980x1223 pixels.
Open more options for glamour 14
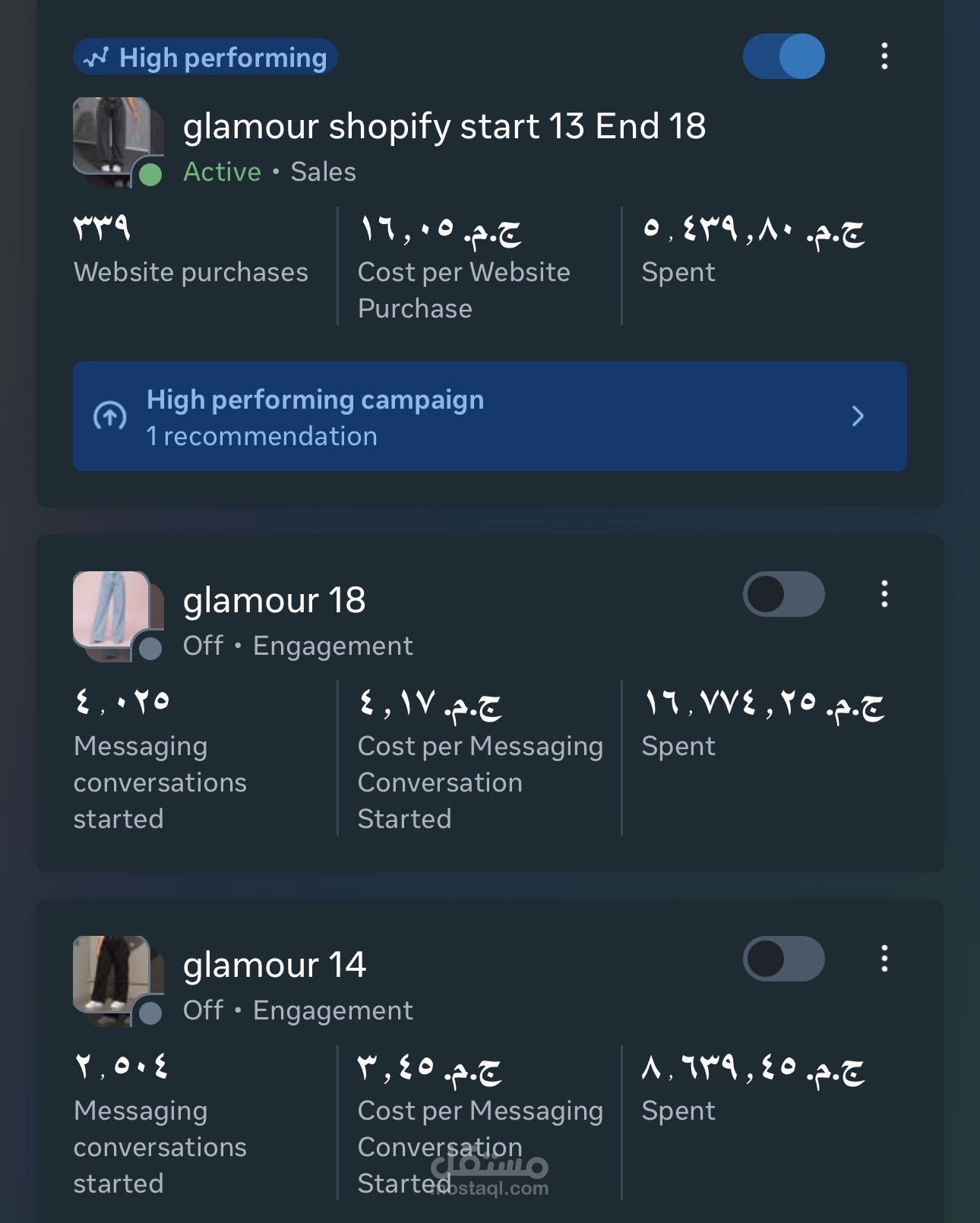884,959
